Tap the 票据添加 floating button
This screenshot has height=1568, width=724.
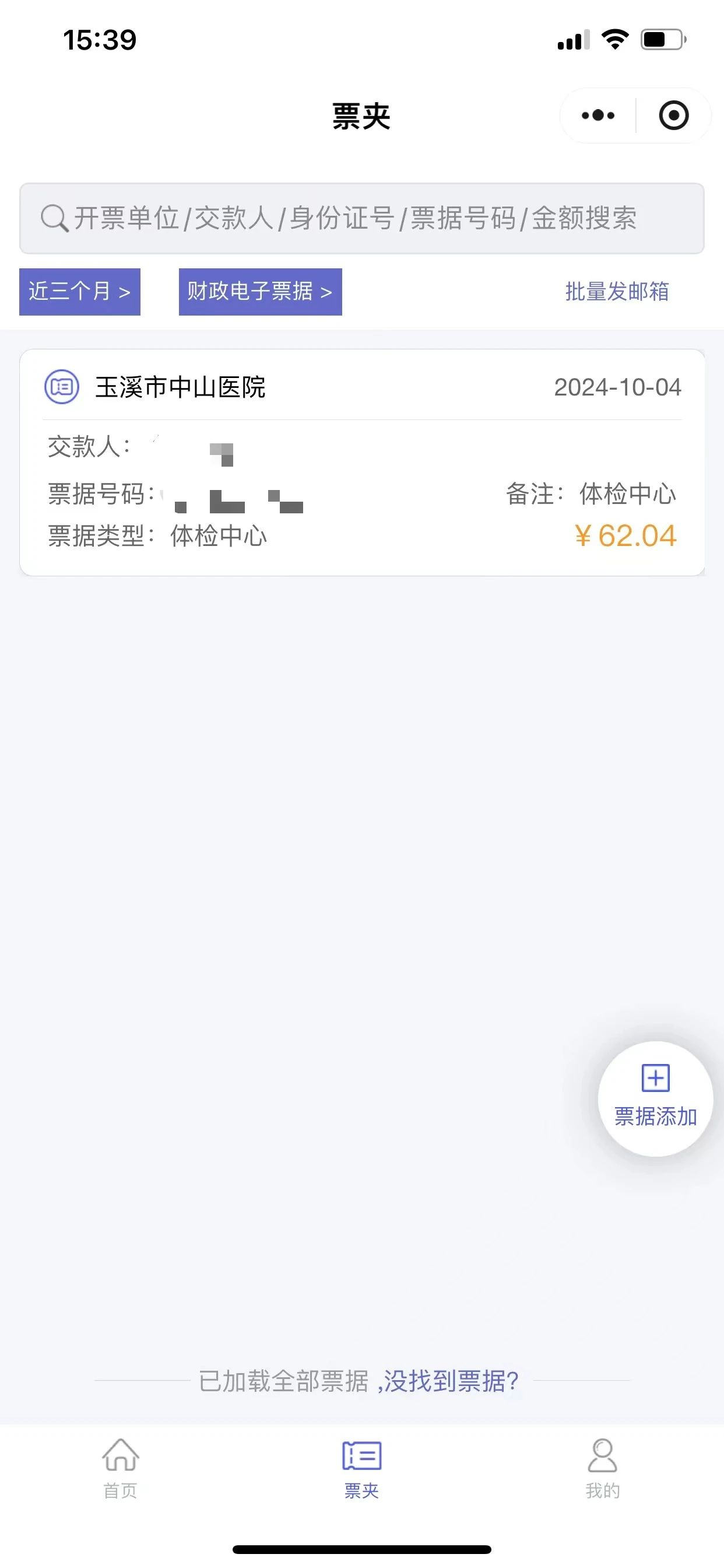(x=655, y=1098)
